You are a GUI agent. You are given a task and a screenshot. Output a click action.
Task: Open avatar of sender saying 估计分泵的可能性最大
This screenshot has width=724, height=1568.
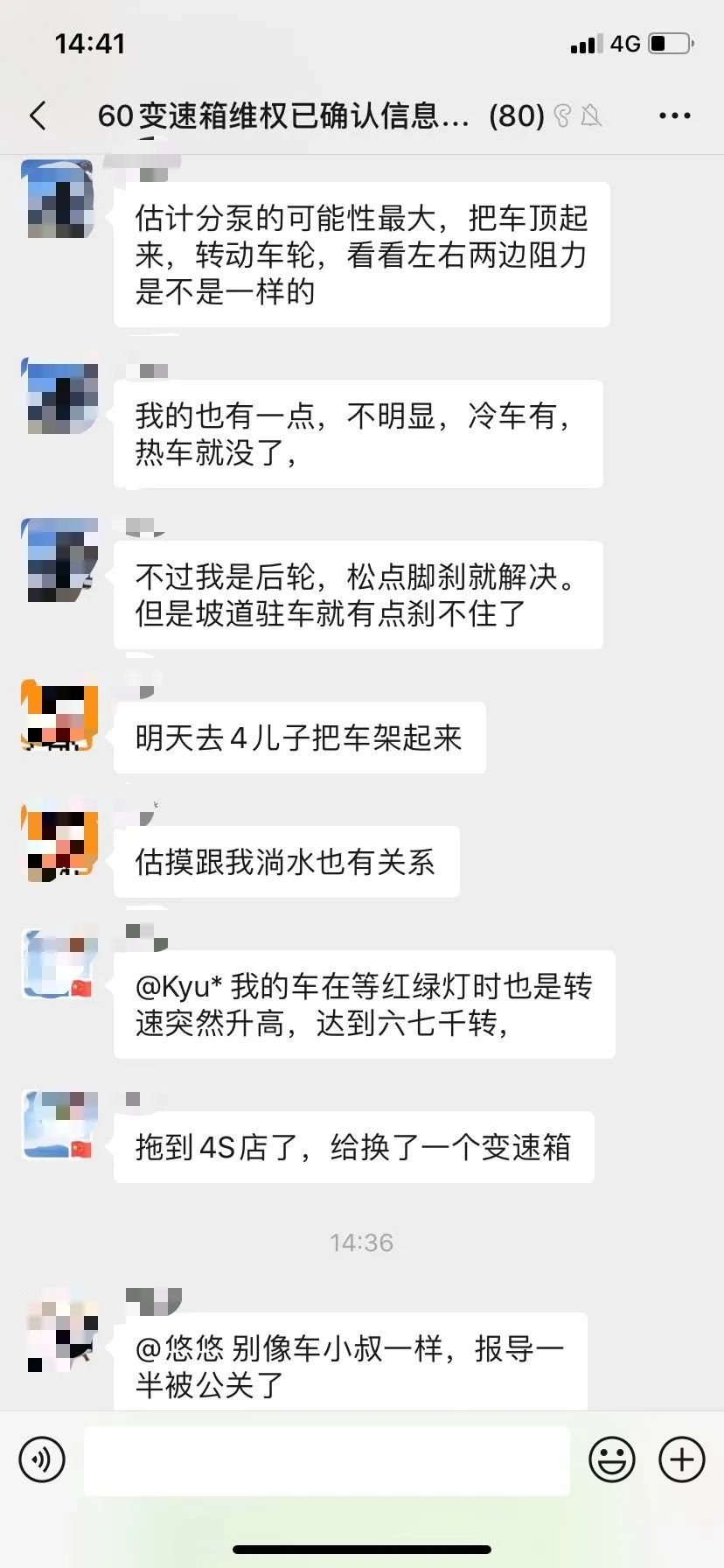tap(59, 199)
